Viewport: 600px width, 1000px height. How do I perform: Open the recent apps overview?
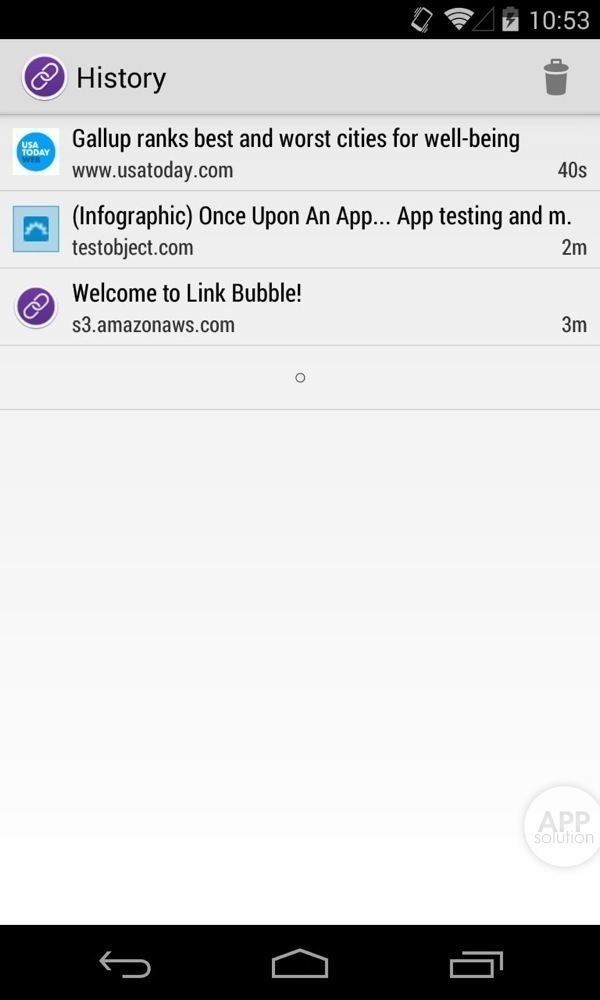coord(475,964)
